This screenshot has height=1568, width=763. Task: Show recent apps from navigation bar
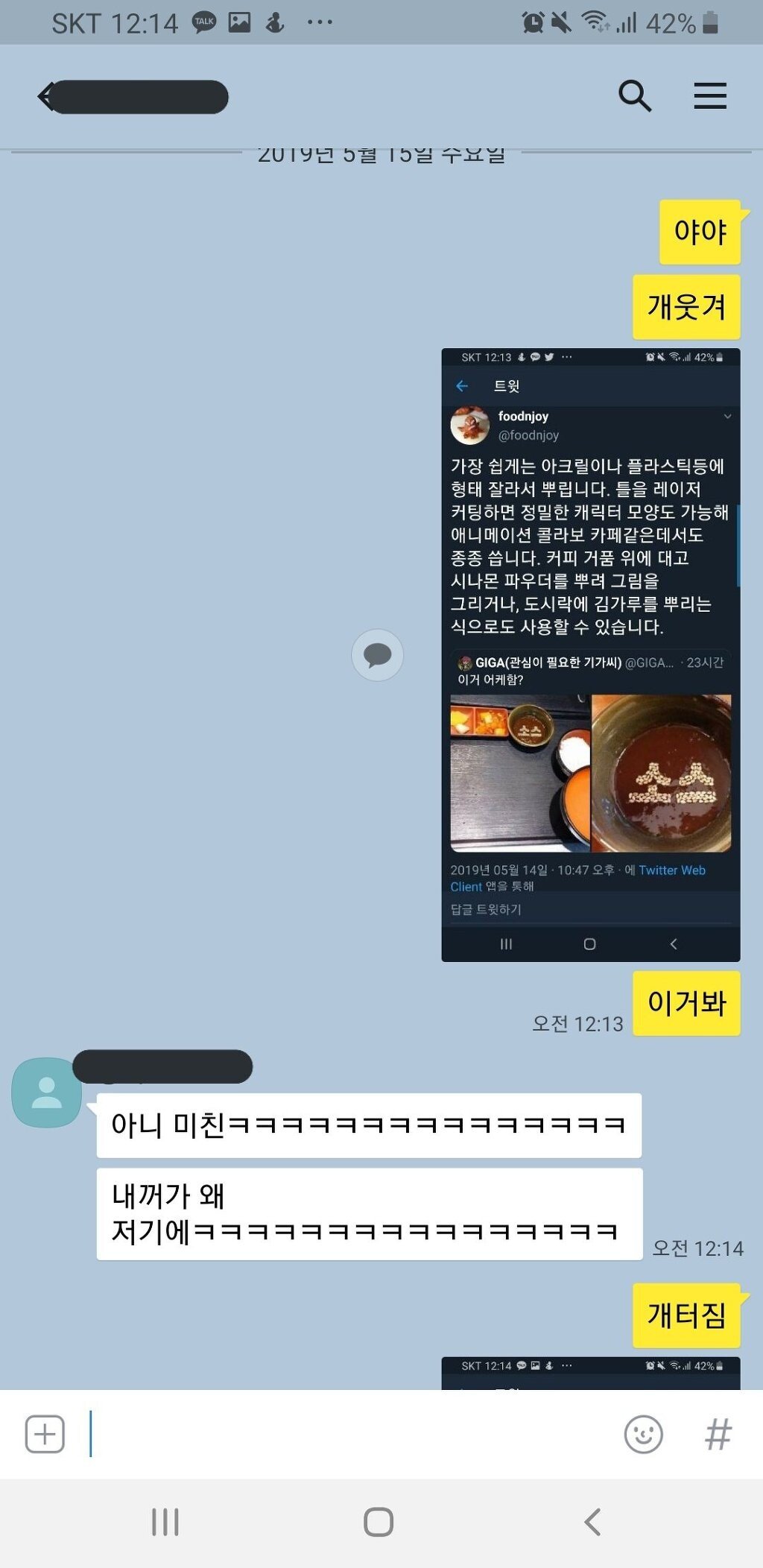(165, 1522)
